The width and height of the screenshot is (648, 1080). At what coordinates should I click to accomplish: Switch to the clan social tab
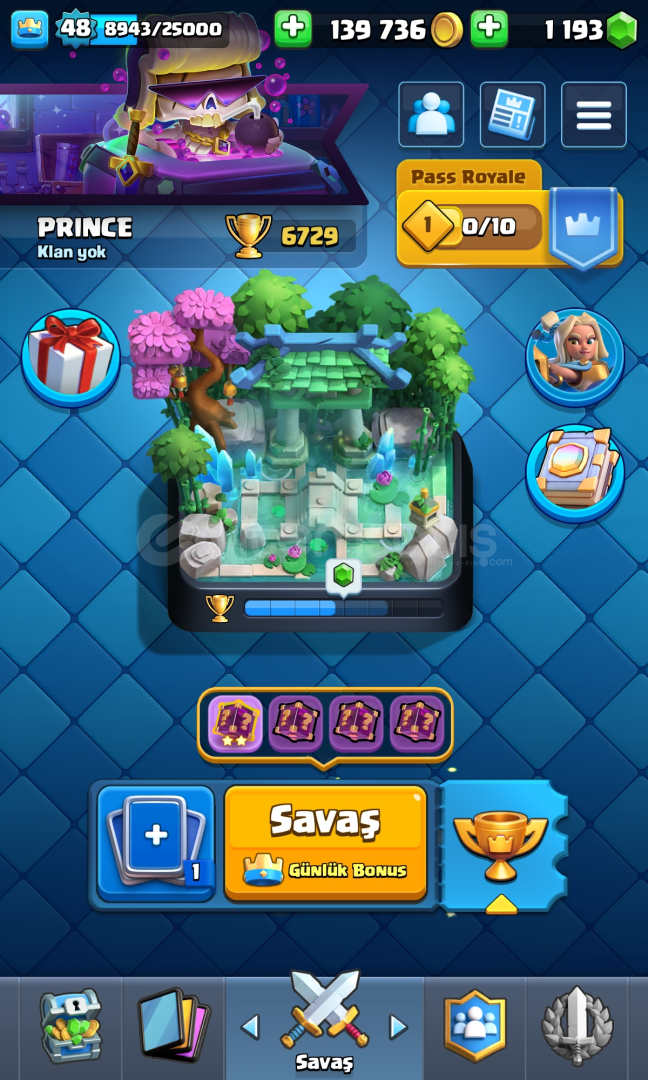pyautogui.click(x=474, y=1026)
